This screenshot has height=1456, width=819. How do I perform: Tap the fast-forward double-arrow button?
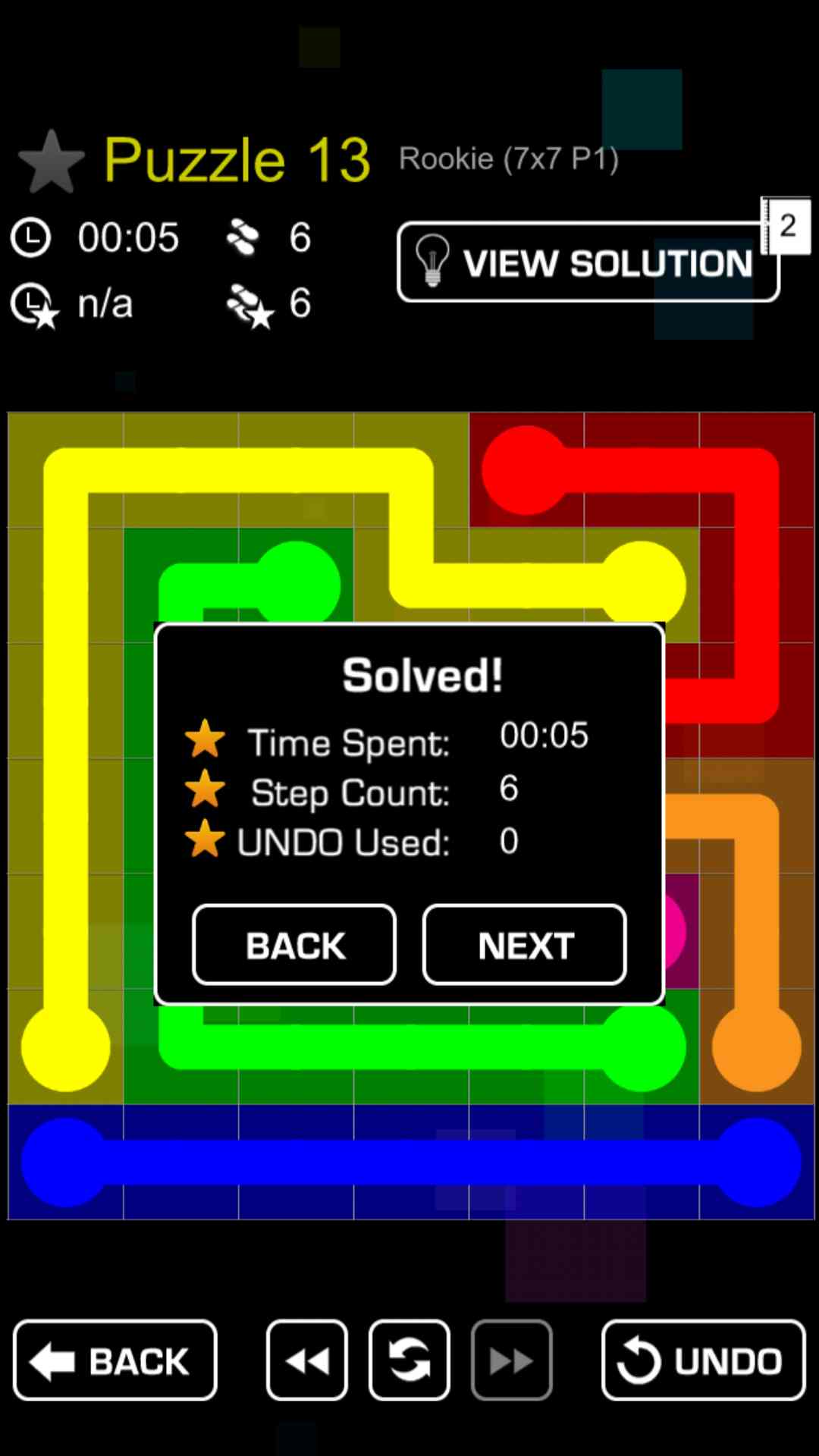pyautogui.click(x=512, y=1360)
